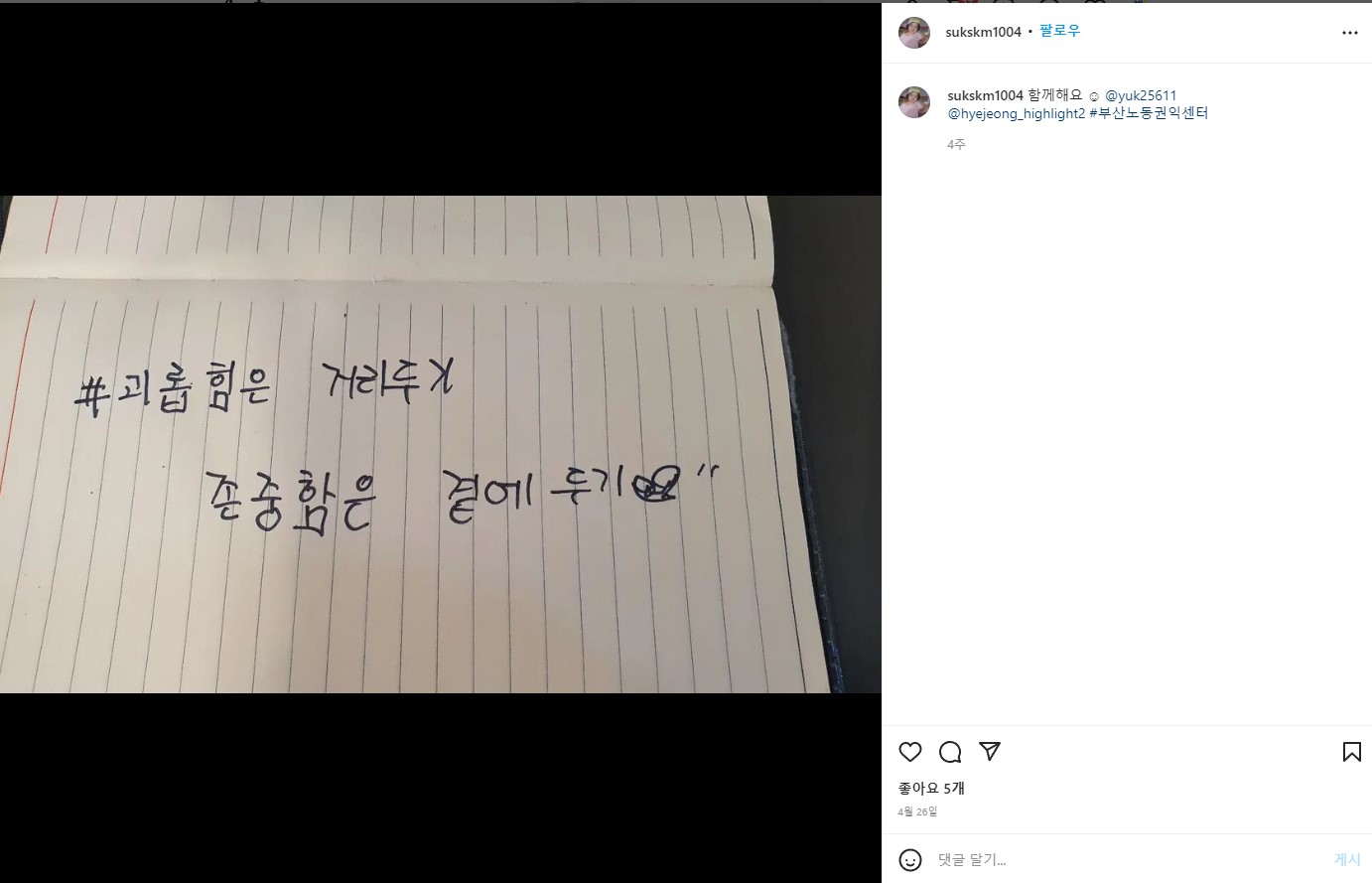
Task: Follow sukskm1004 via 팔로우 link
Action: 1059,32
